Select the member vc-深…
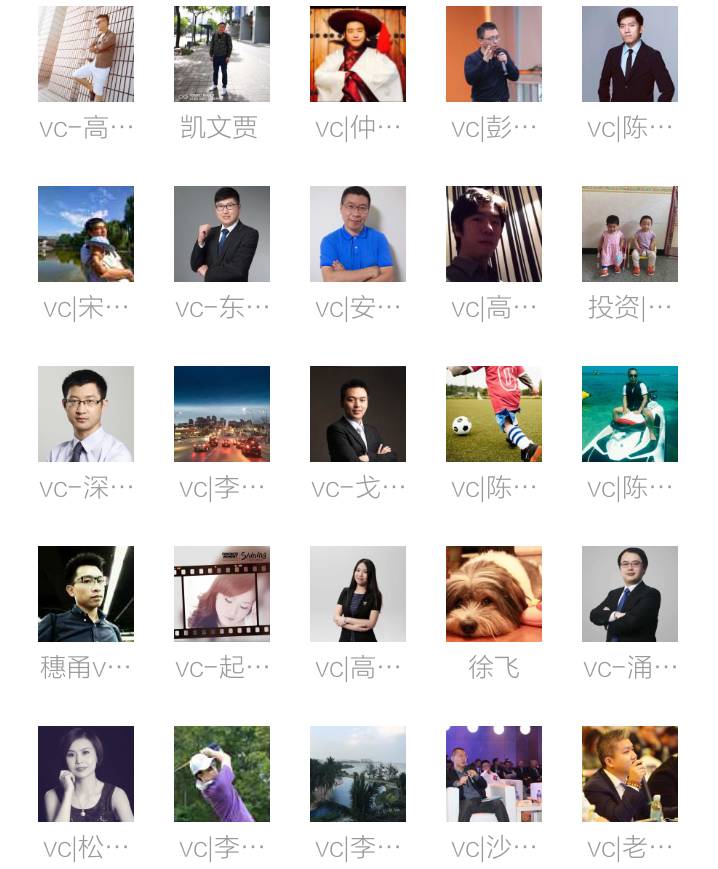718x869 pixels. point(85,414)
